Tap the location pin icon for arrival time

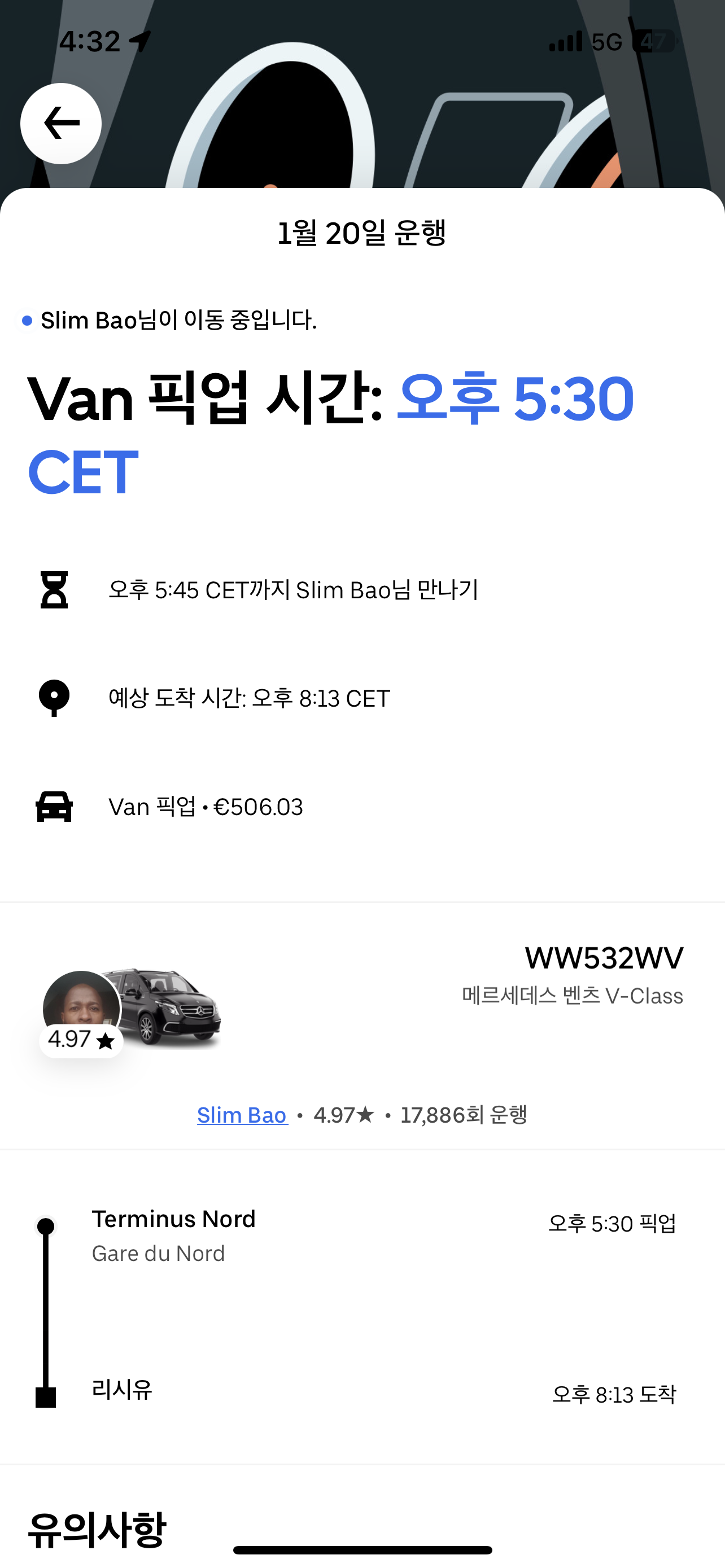[x=54, y=699]
